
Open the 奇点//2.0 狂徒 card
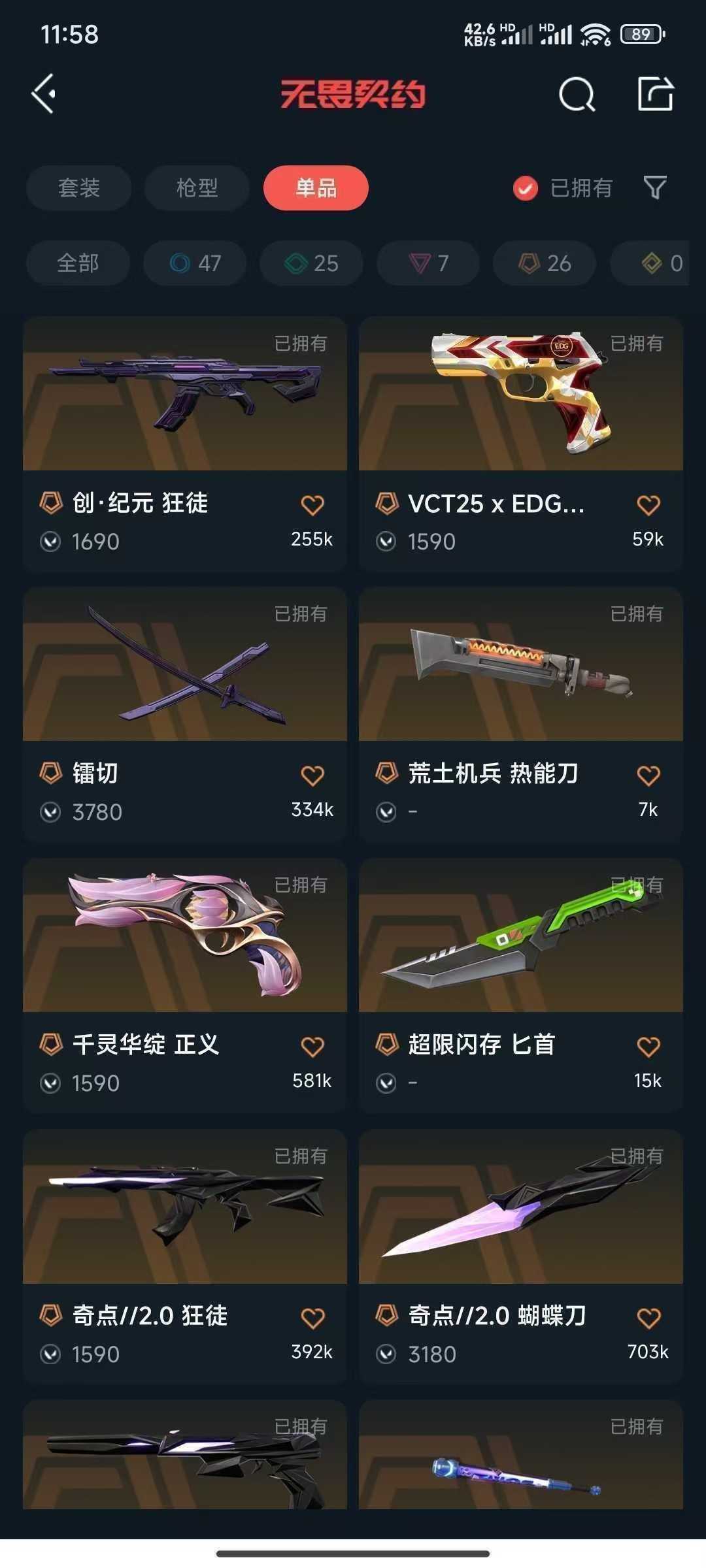(185, 1258)
